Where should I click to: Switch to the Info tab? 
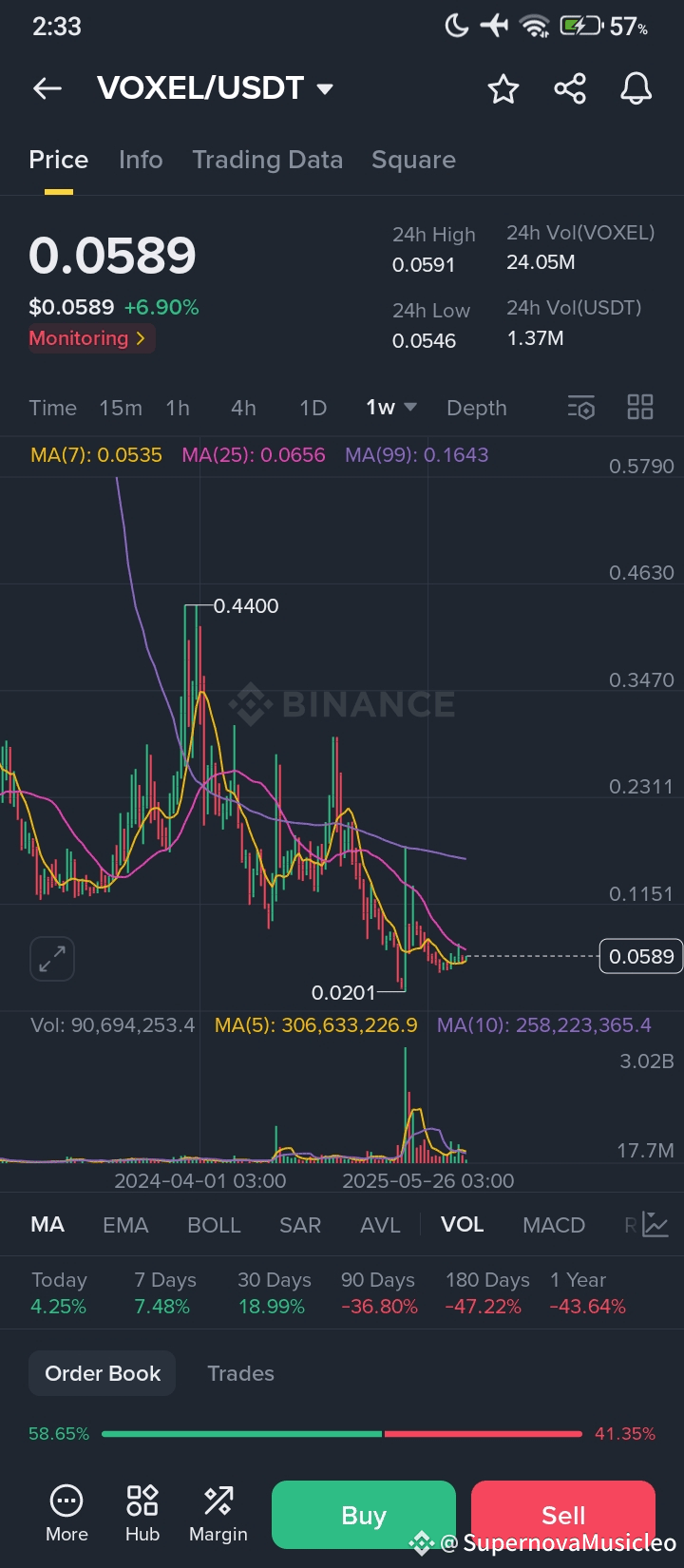click(x=141, y=160)
